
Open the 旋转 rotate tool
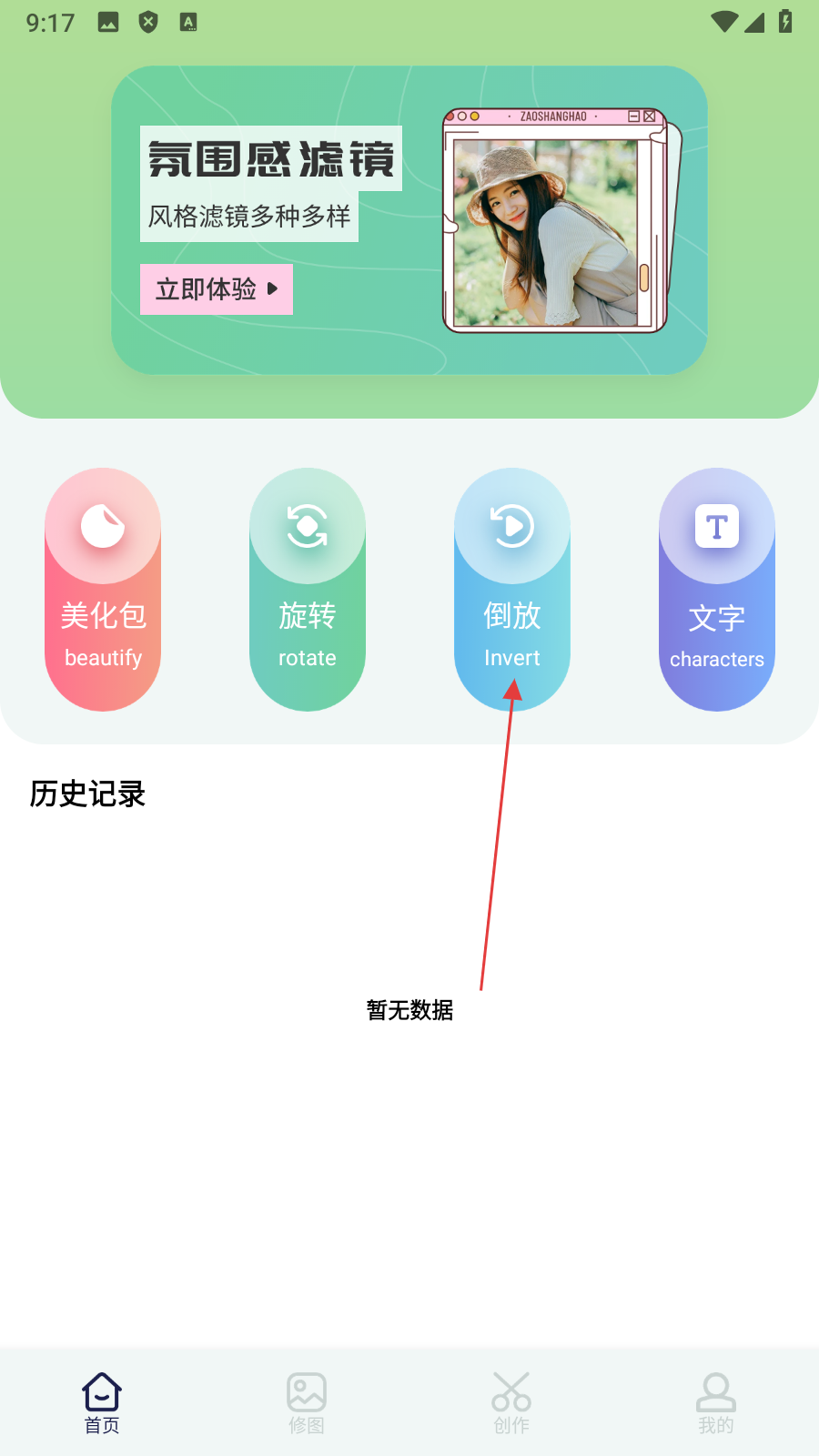click(x=308, y=589)
